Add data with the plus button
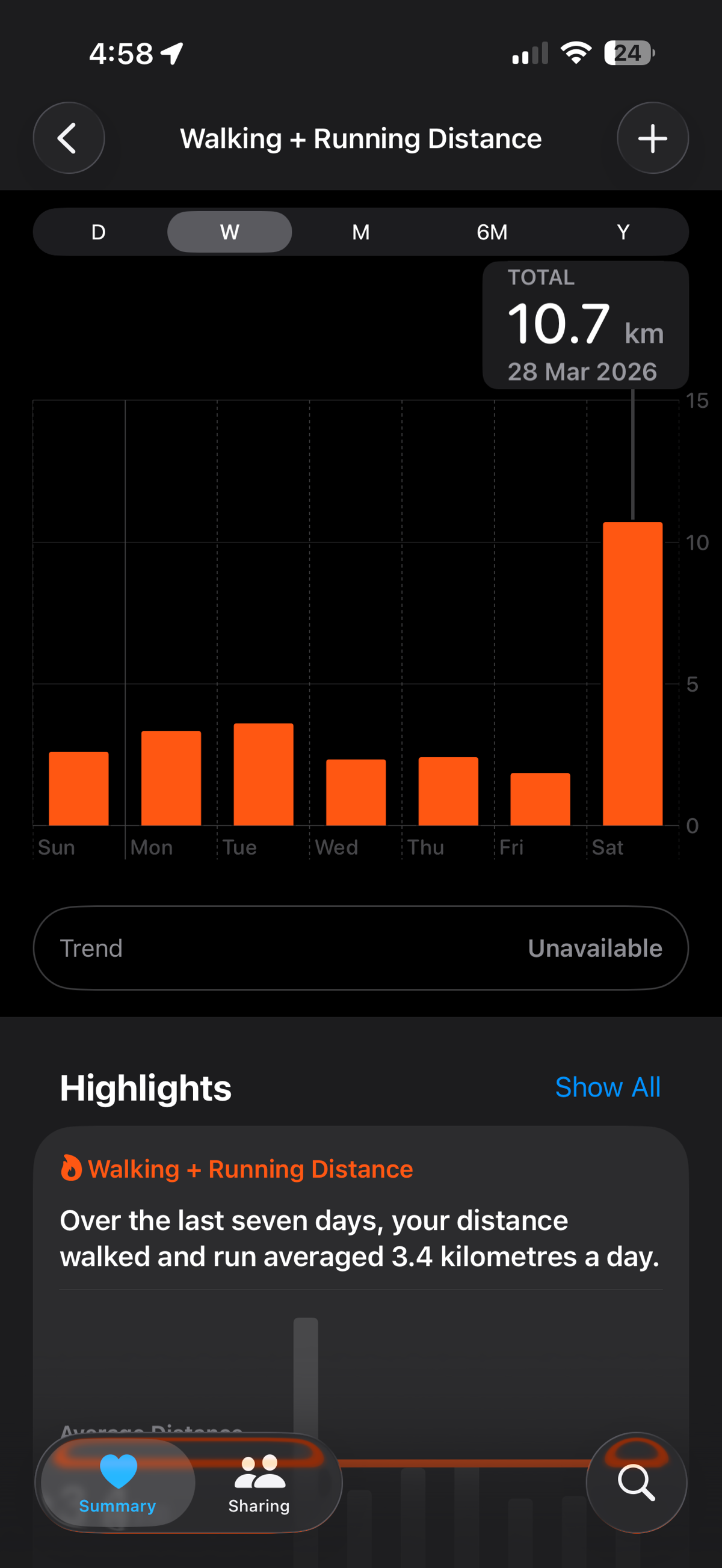 pos(652,138)
